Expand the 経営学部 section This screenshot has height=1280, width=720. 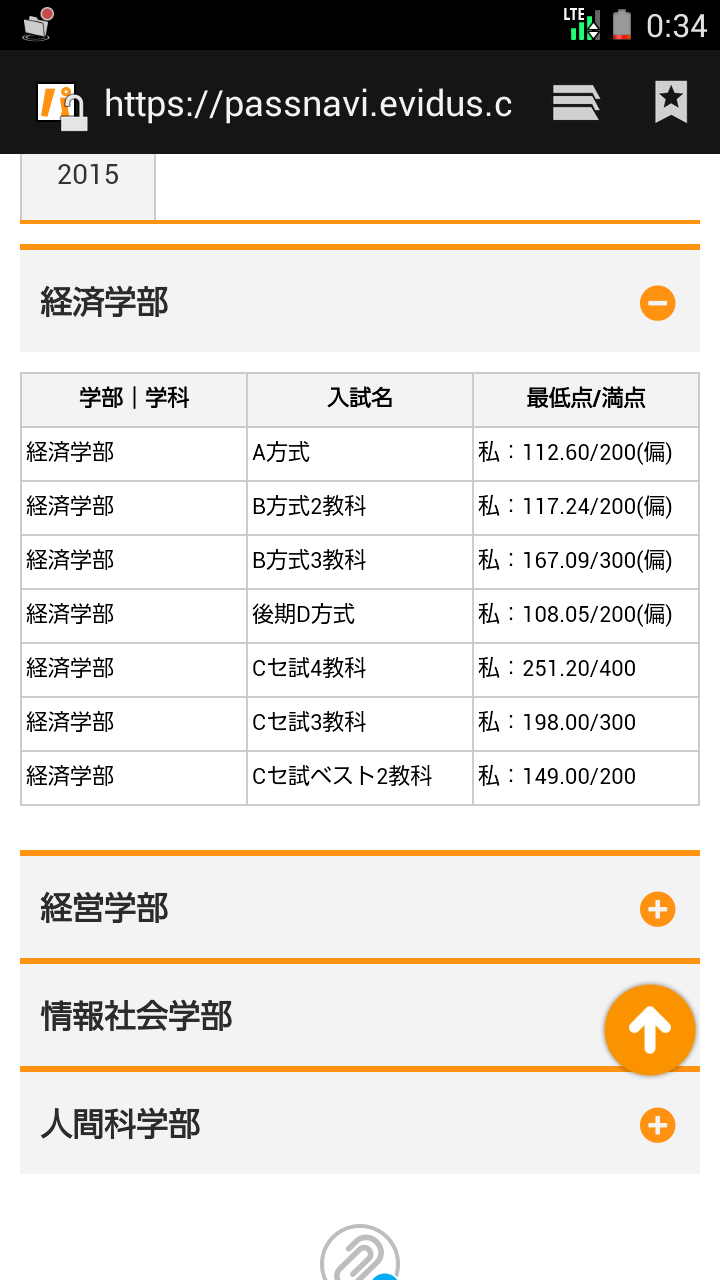pos(360,908)
